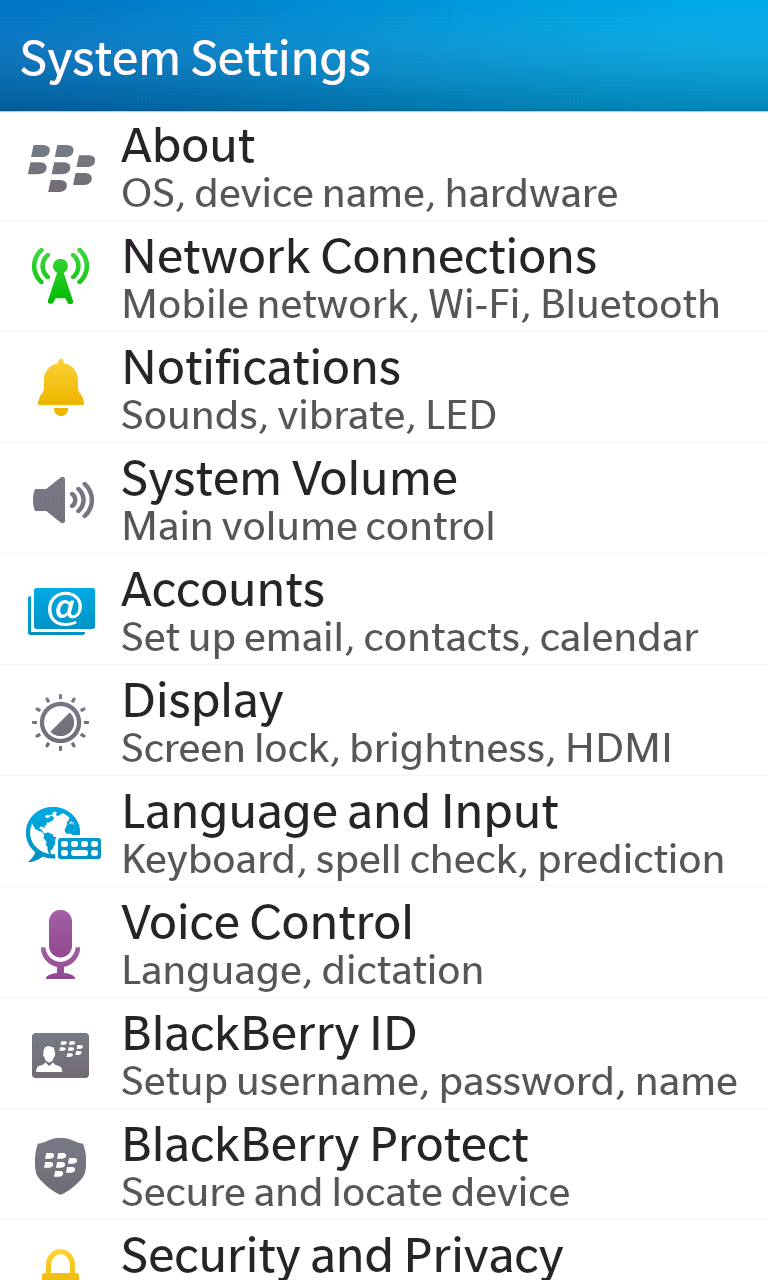This screenshot has width=768, height=1280.
Task: Go to Notifications settings
Action: (384, 388)
